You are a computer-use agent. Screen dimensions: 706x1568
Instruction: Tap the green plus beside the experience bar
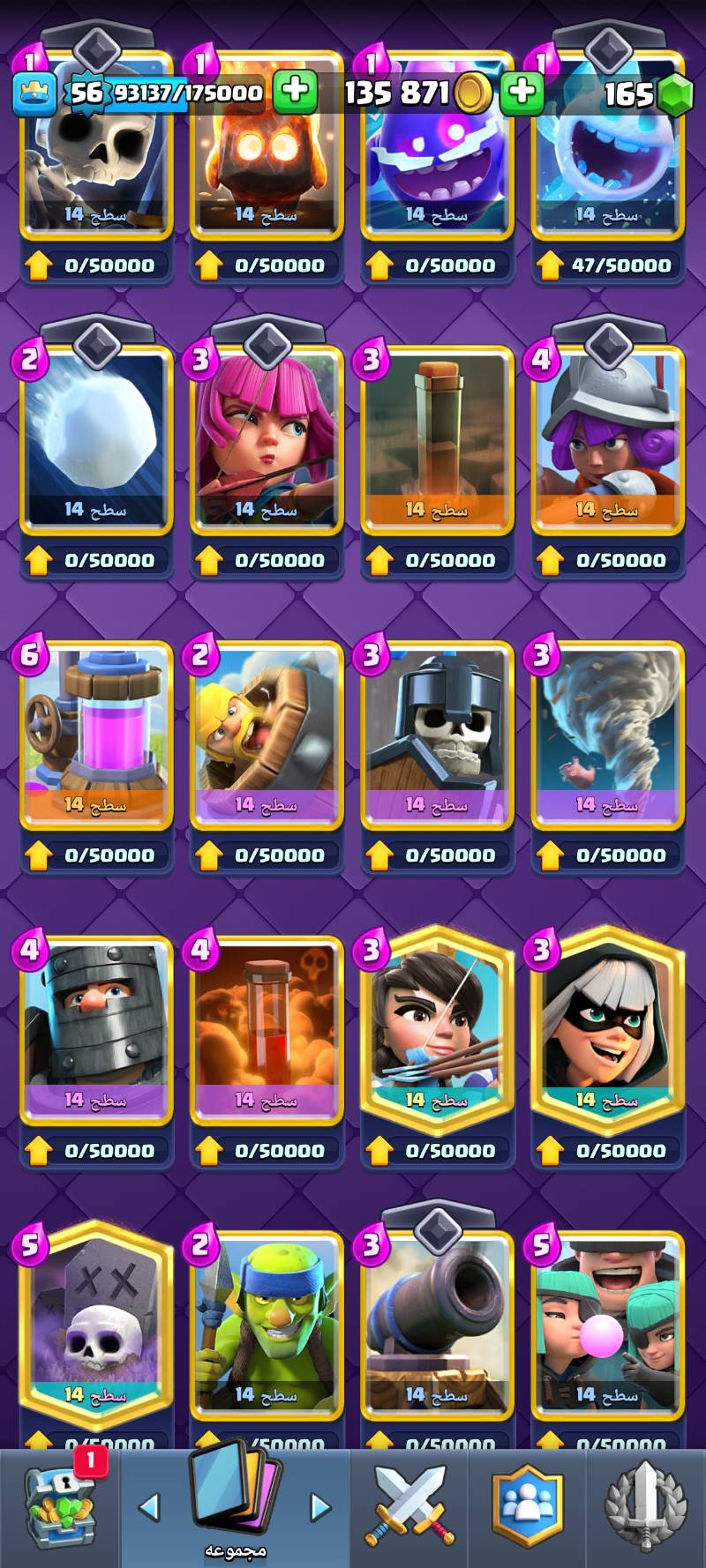pyautogui.click(x=295, y=92)
